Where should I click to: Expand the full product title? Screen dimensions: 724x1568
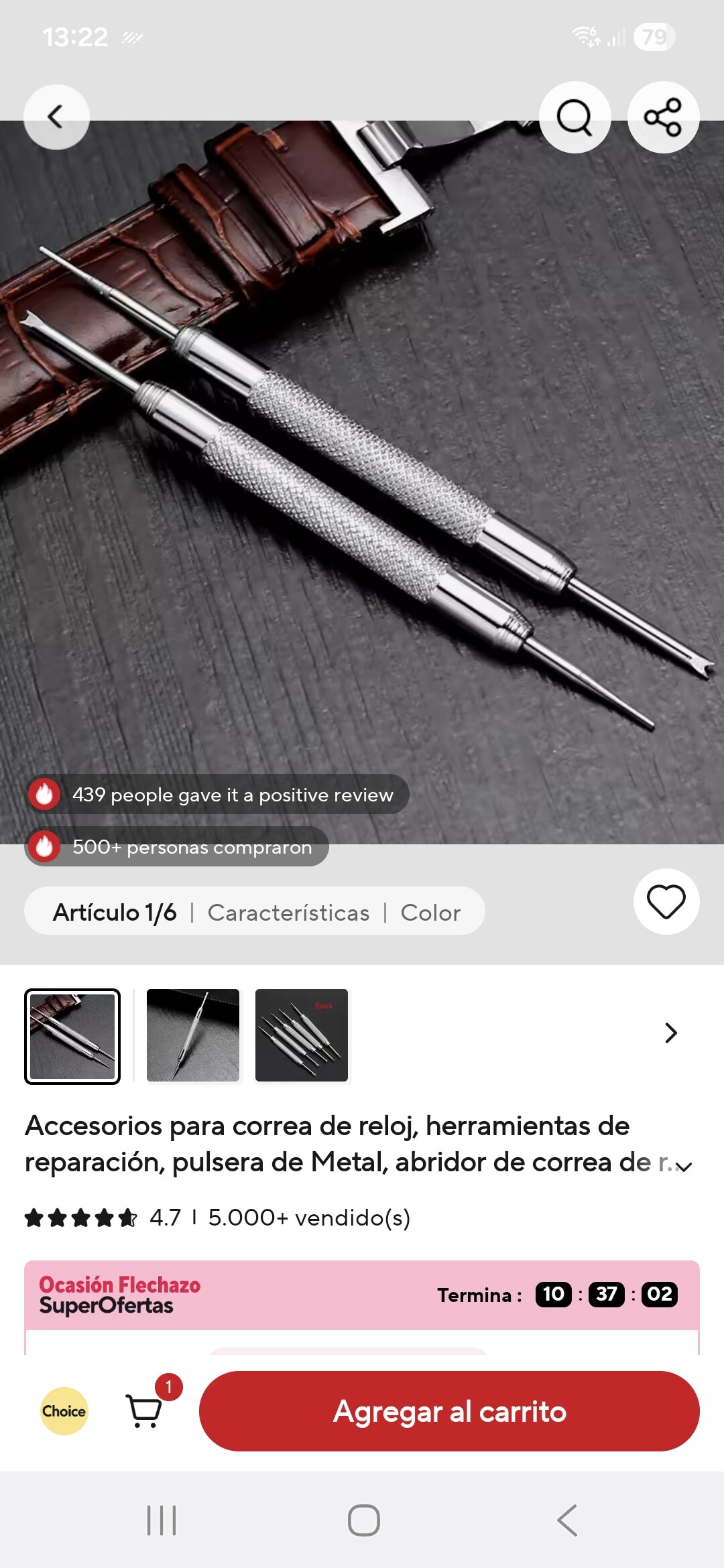(x=683, y=1166)
